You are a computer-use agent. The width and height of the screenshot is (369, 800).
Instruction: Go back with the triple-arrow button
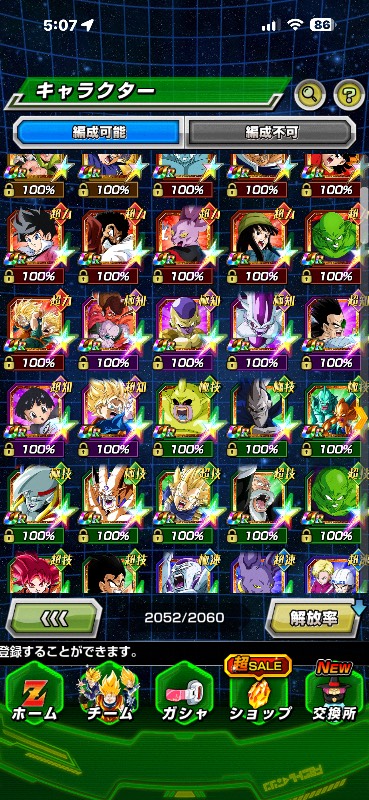tap(54, 618)
